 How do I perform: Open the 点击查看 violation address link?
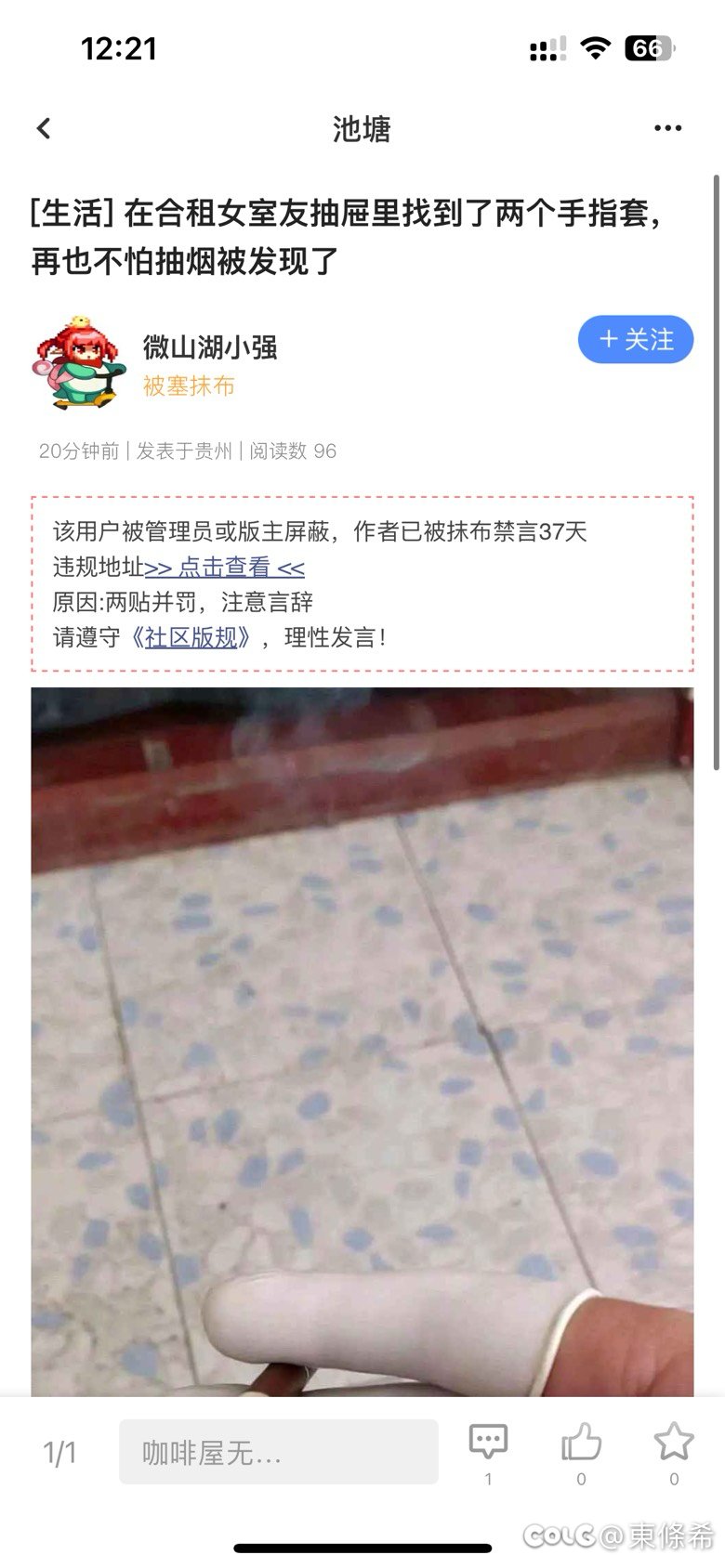[x=225, y=567]
